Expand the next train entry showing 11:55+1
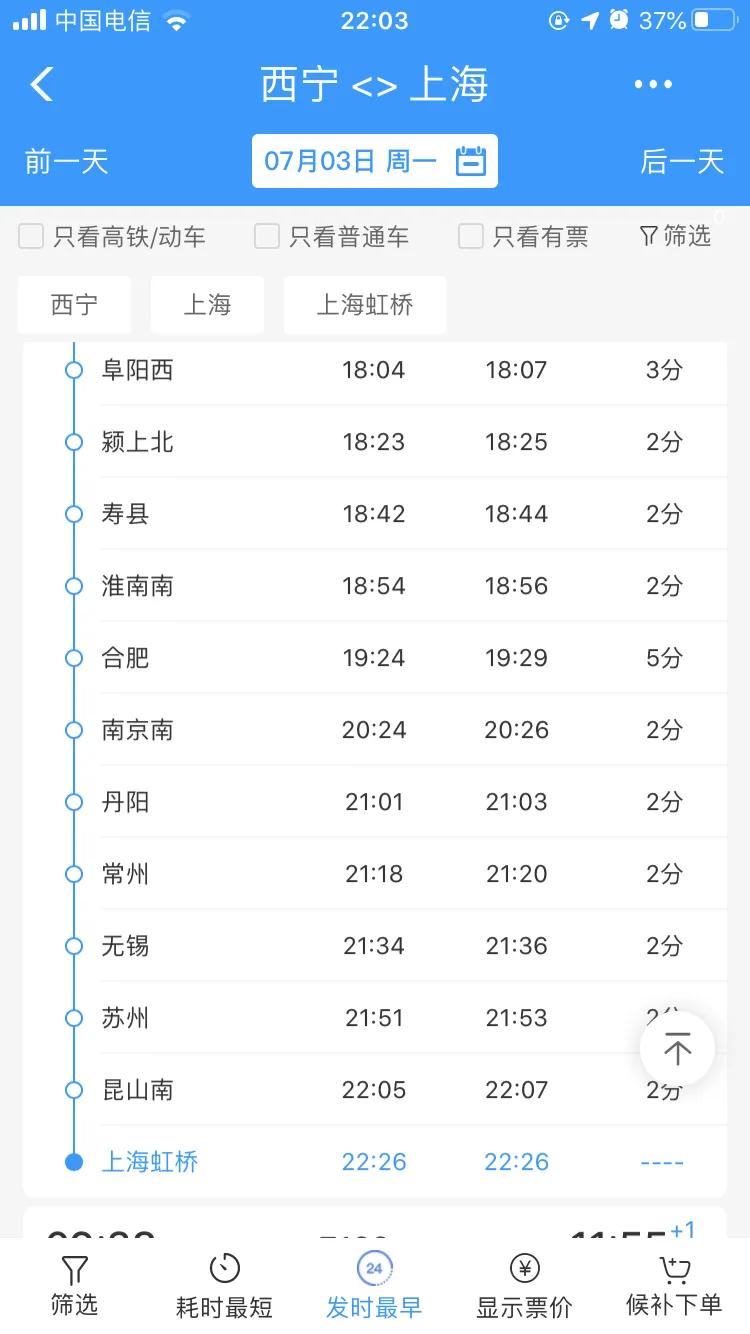 pyautogui.click(x=375, y=1232)
